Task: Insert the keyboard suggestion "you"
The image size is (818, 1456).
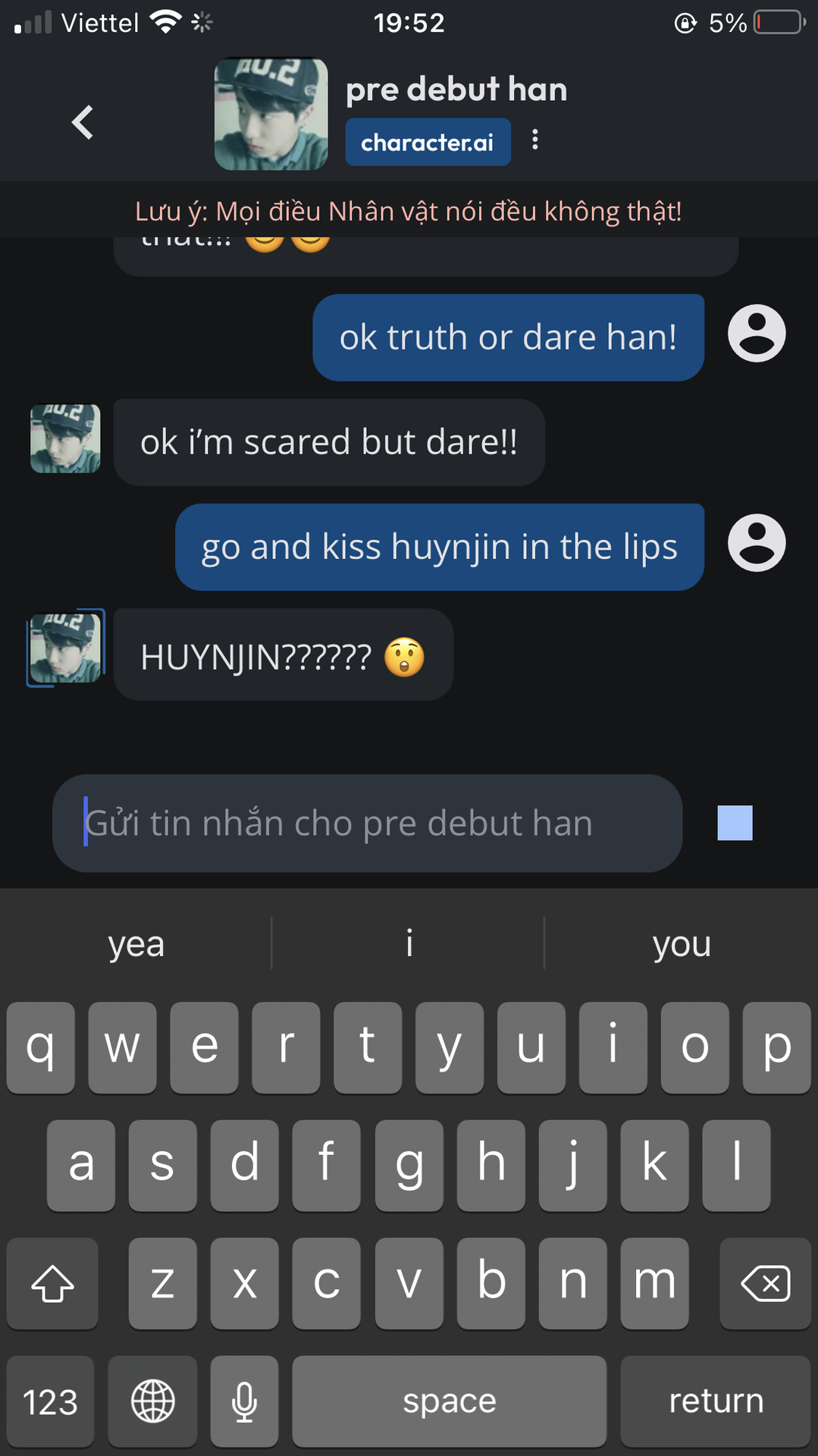Action: click(682, 943)
